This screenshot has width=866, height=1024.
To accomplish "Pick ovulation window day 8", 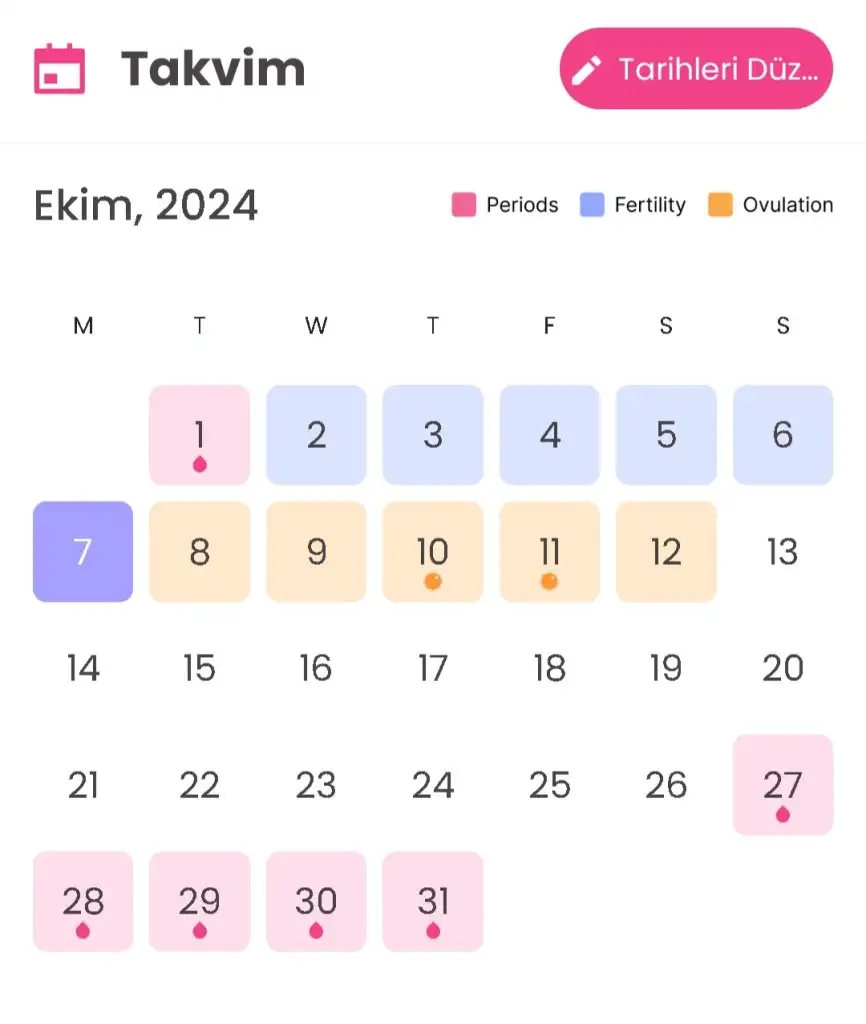I will click(x=199, y=552).
